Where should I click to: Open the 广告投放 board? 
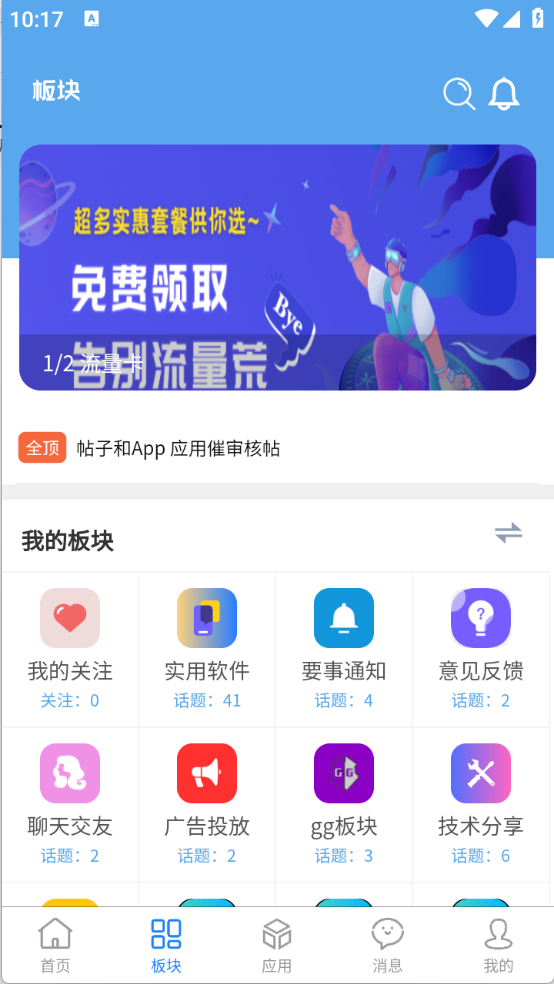click(207, 805)
